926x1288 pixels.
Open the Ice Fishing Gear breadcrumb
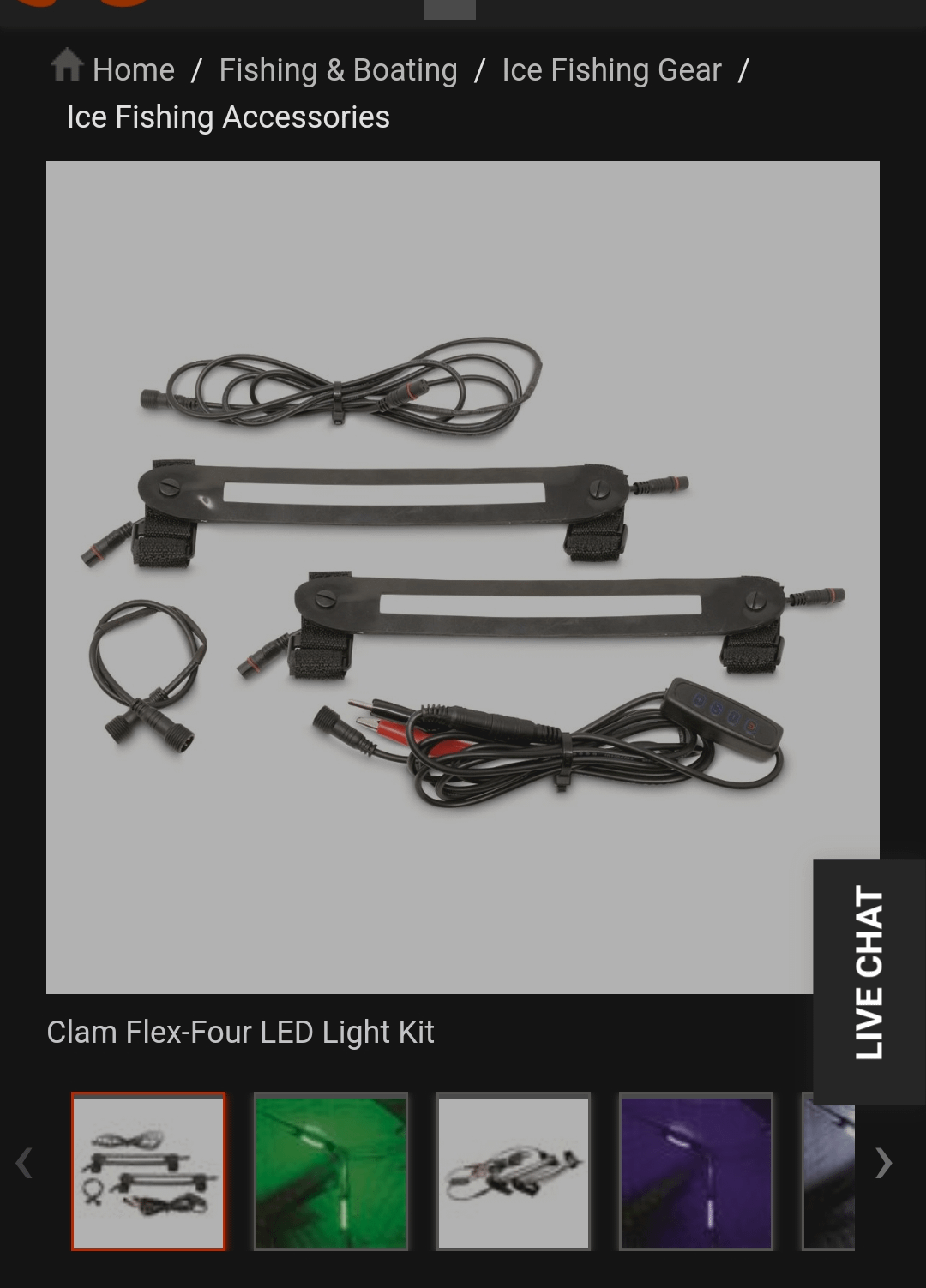611,70
